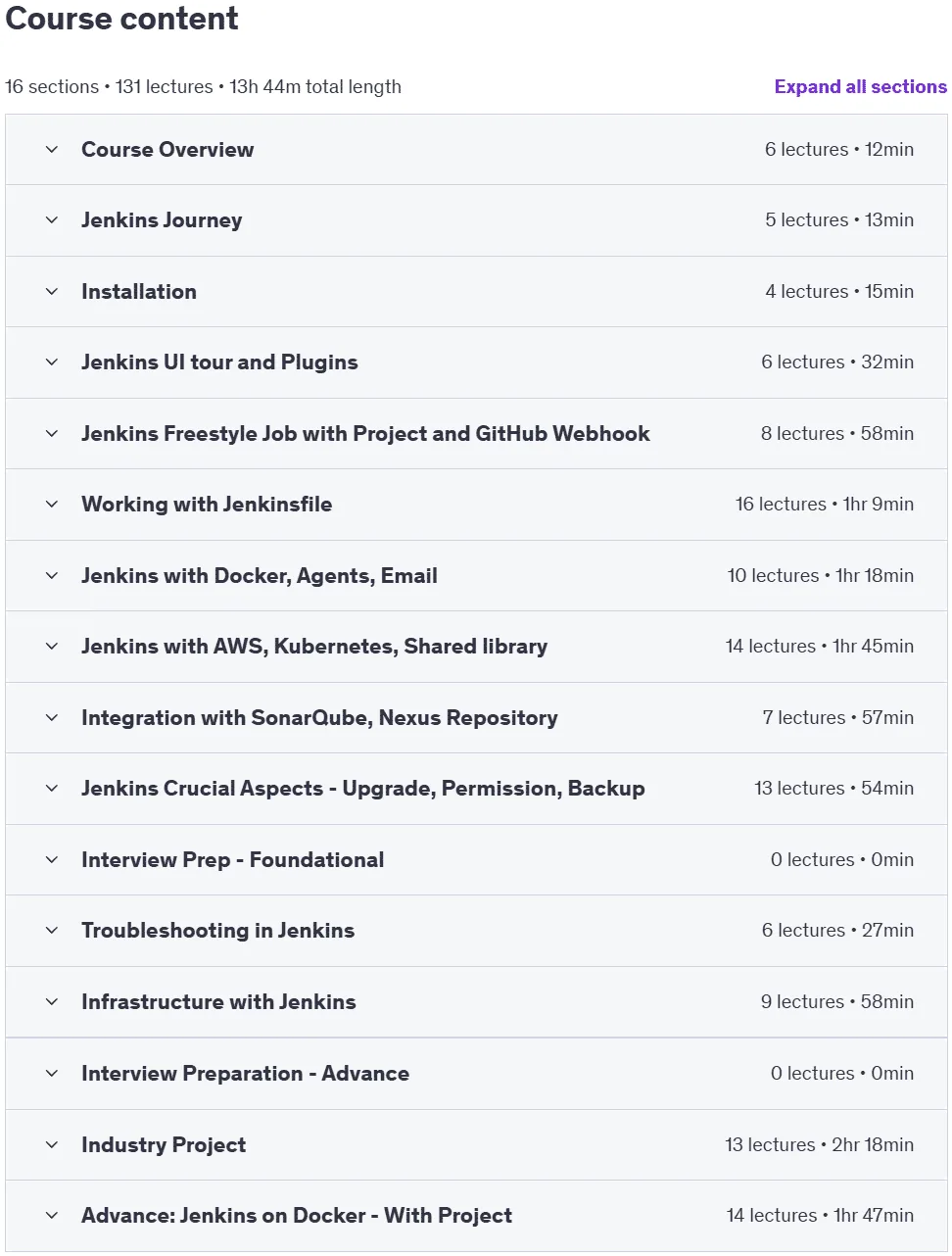Show lectures under Troubleshooting in Jenkins
Viewport: 952px width, 1256px height.
[x=476, y=931]
